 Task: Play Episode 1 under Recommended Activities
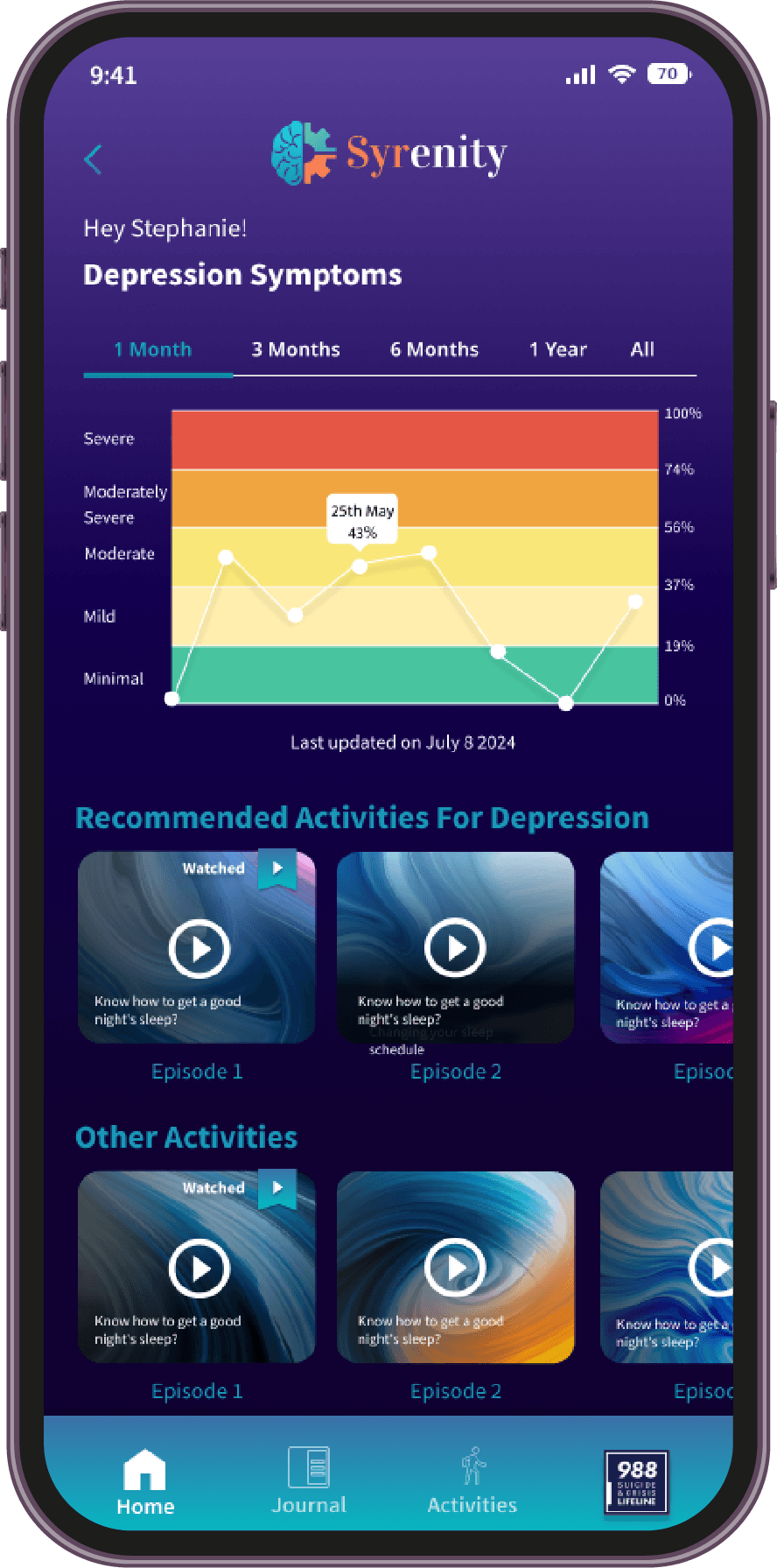(199, 948)
